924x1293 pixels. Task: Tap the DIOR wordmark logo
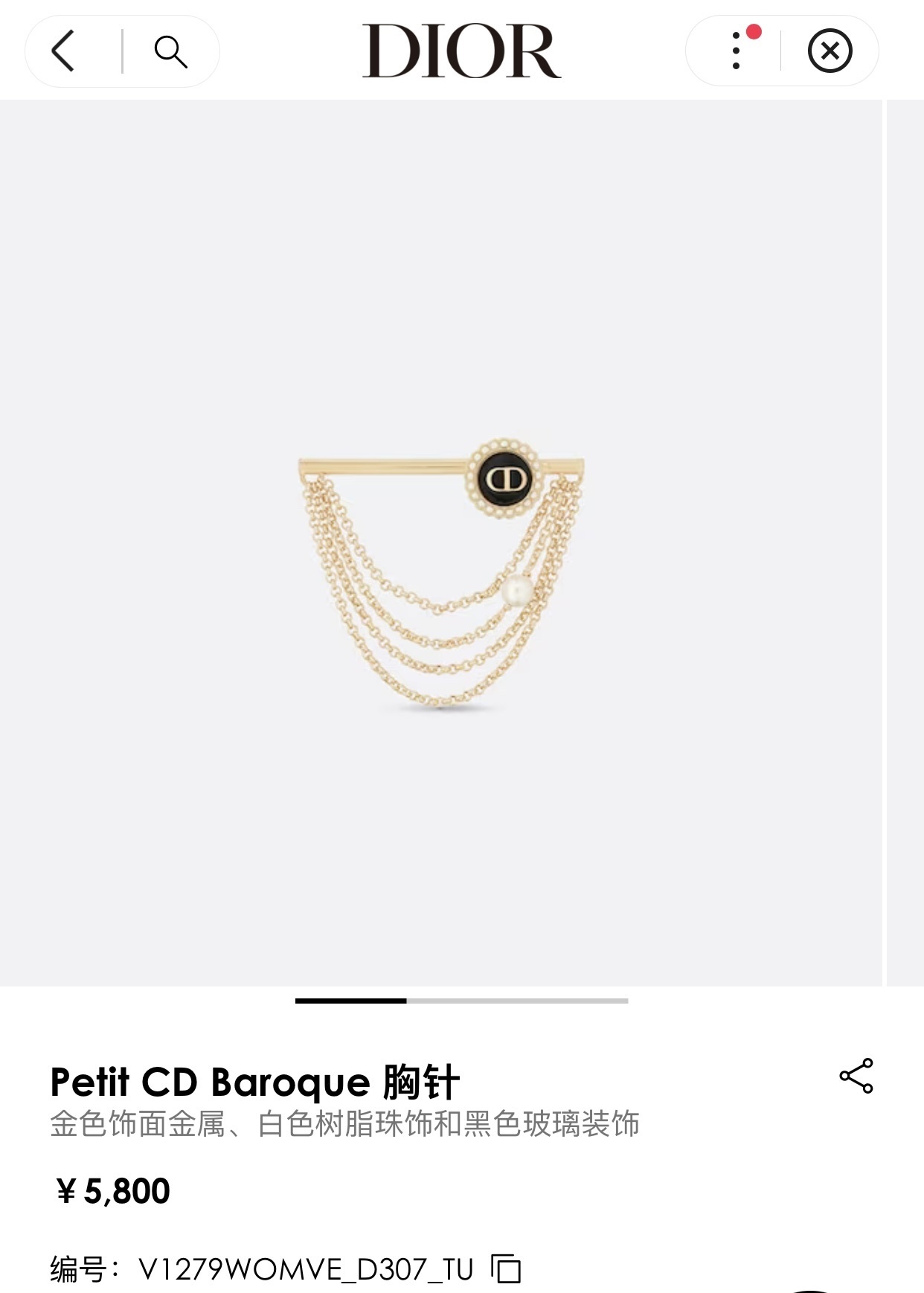[x=462, y=51]
